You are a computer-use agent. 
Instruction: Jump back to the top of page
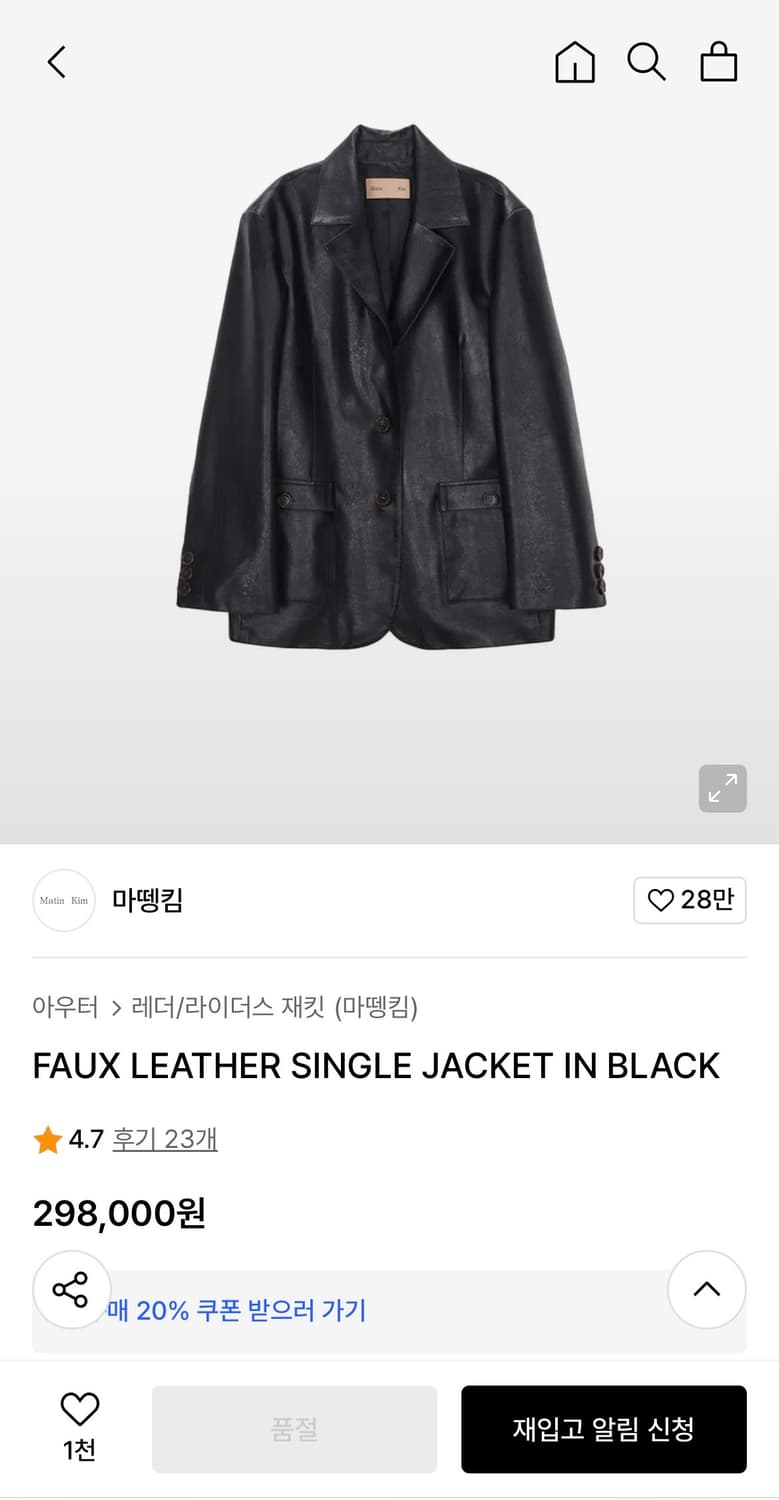[x=706, y=1290]
